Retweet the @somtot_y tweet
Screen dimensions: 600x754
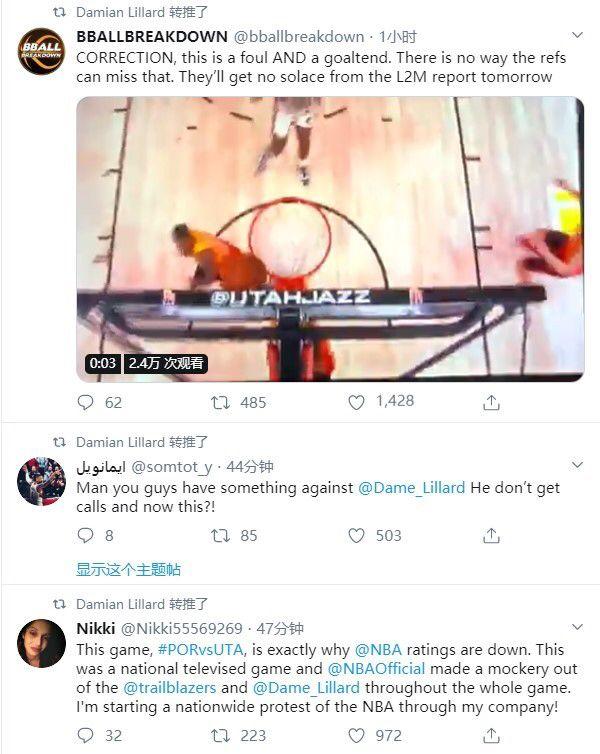point(221,536)
